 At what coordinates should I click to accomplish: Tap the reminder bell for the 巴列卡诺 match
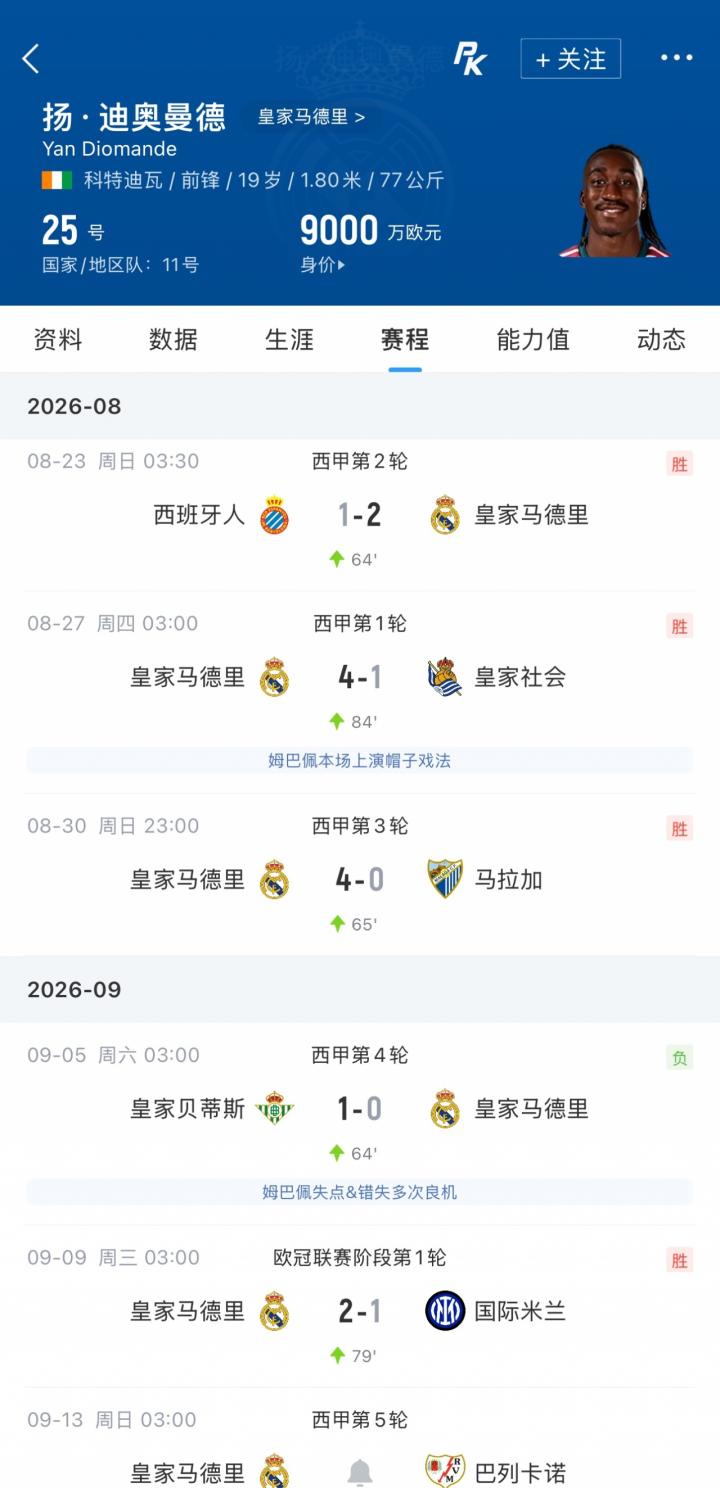(x=360, y=1473)
